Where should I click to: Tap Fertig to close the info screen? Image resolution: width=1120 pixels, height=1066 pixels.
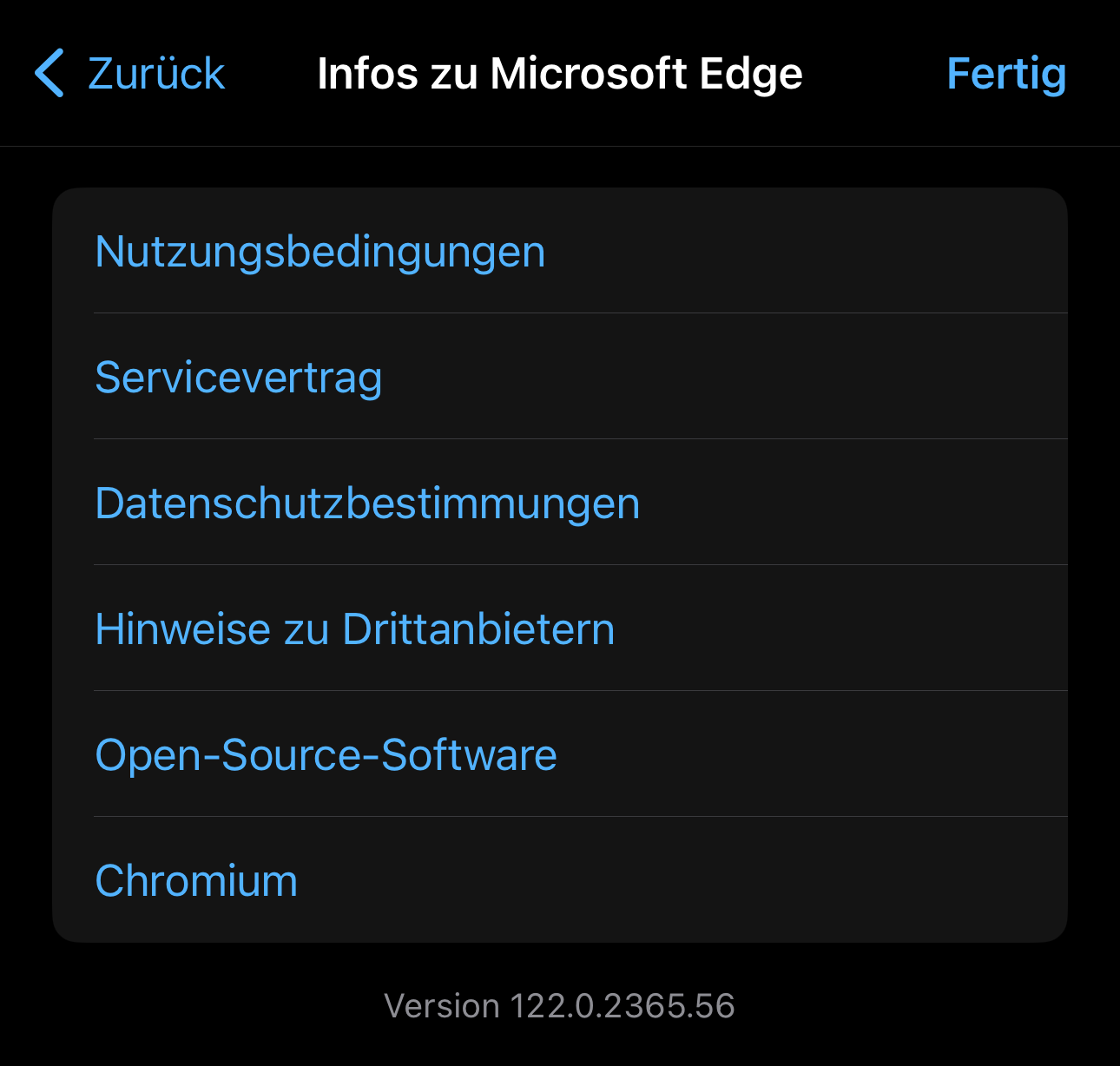1005,74
